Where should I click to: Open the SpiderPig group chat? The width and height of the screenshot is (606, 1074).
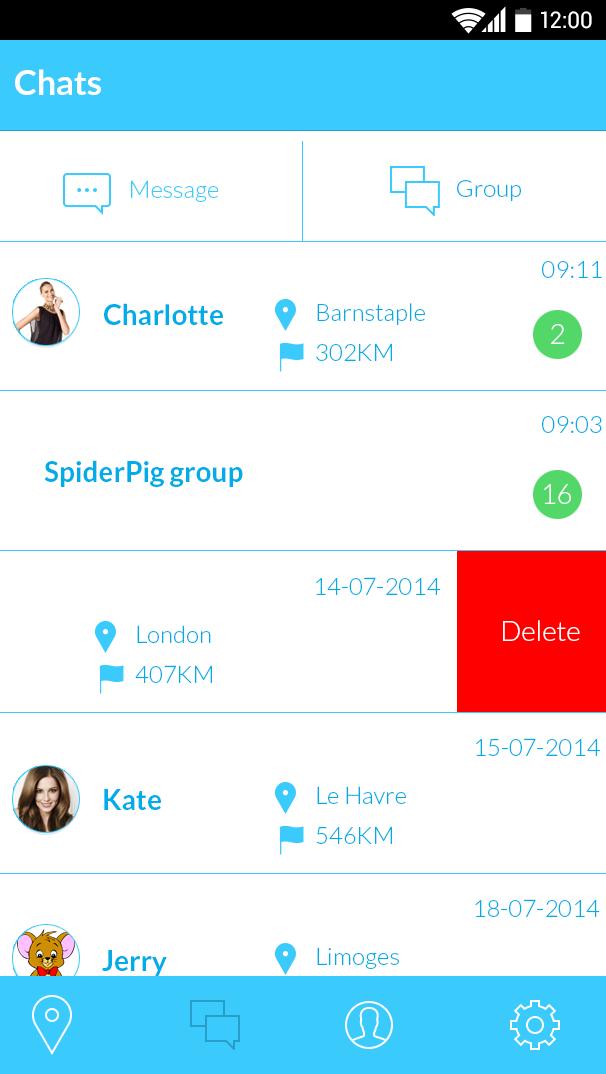click(144, 472)
